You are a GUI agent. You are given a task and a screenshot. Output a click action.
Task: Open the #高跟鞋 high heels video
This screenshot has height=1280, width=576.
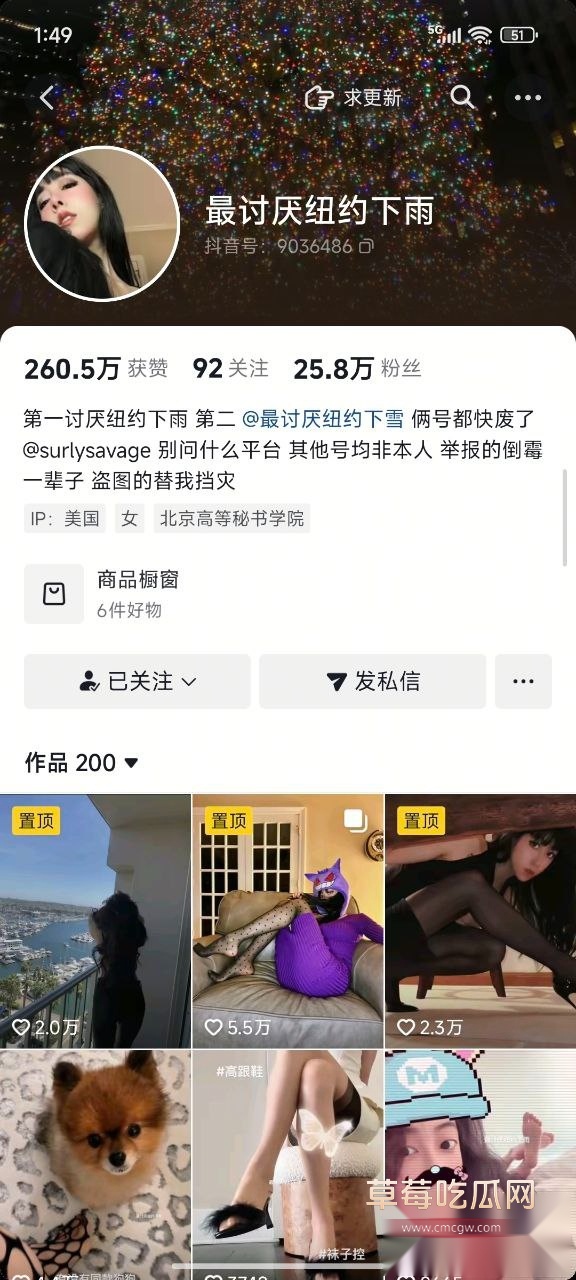(x=288, y=1165)
